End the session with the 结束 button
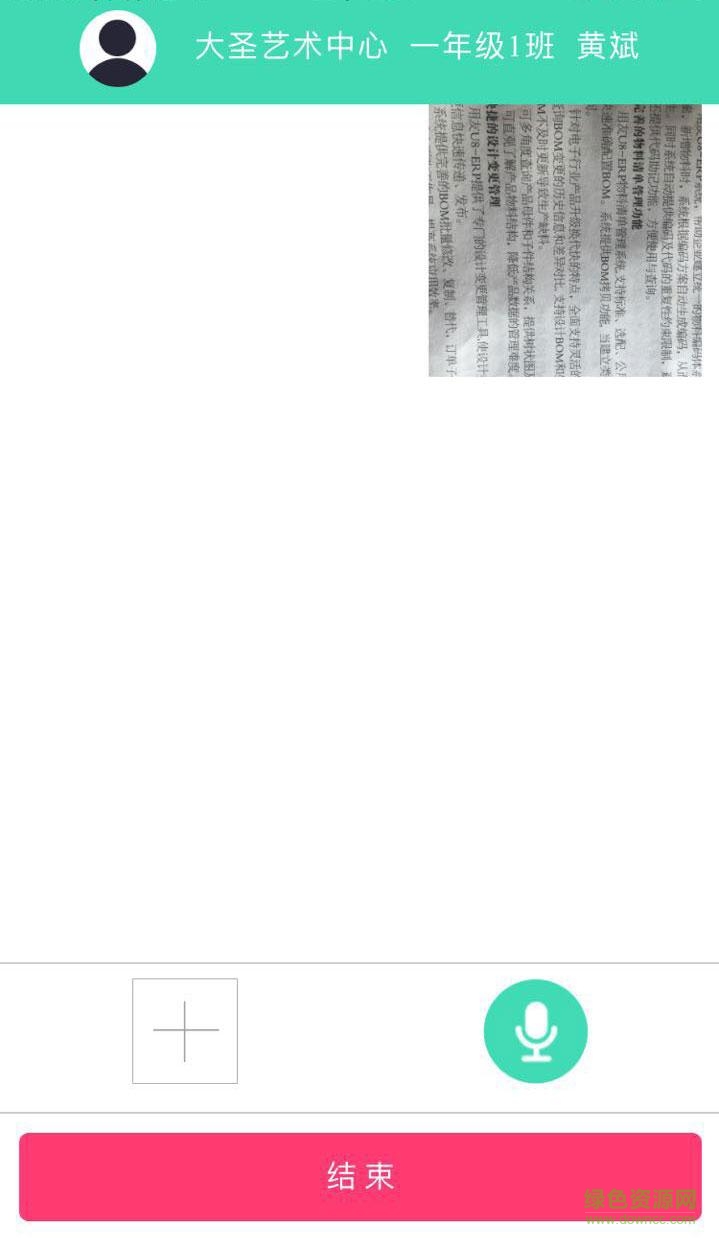This screenshot has width=719, height=1238. click(360, 1176)
